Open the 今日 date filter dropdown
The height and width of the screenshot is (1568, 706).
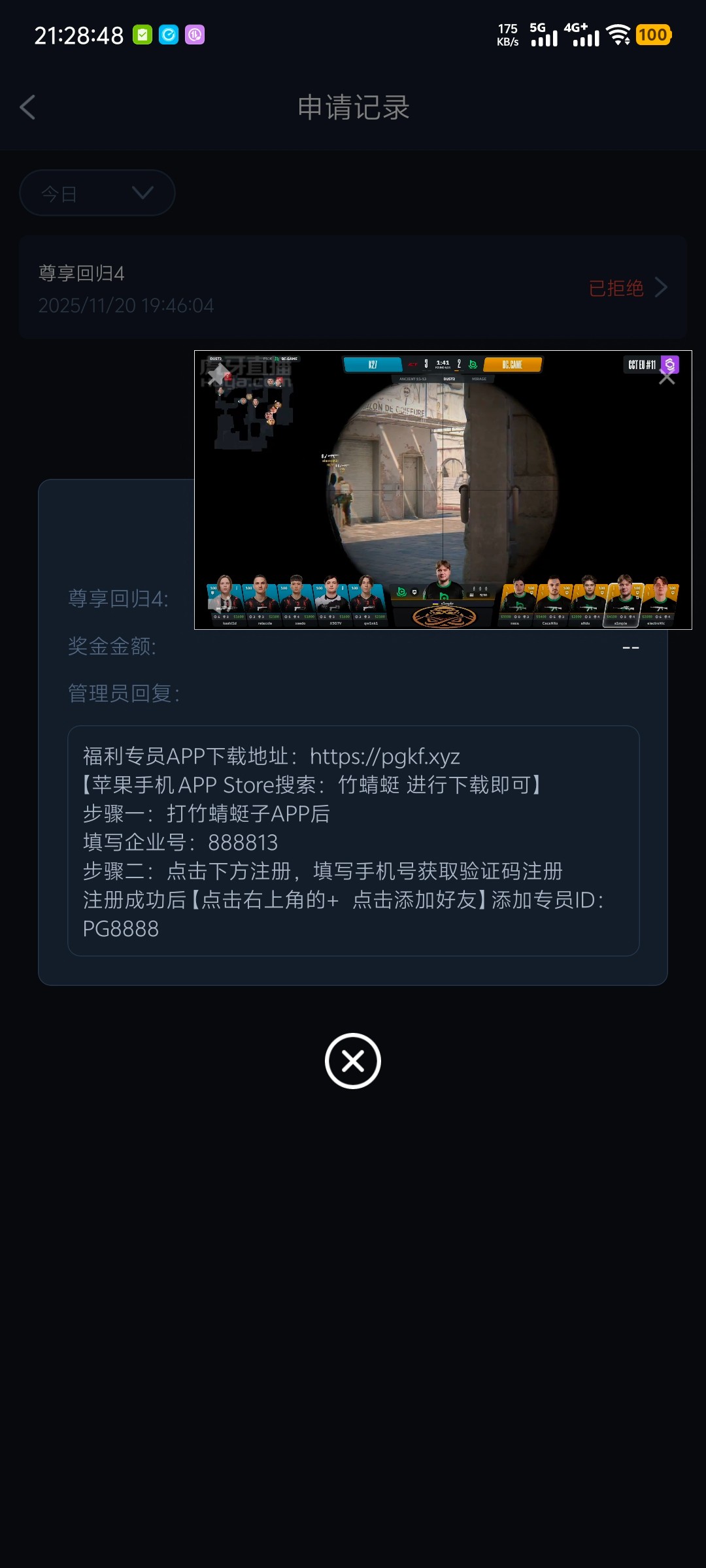point(97,192)
